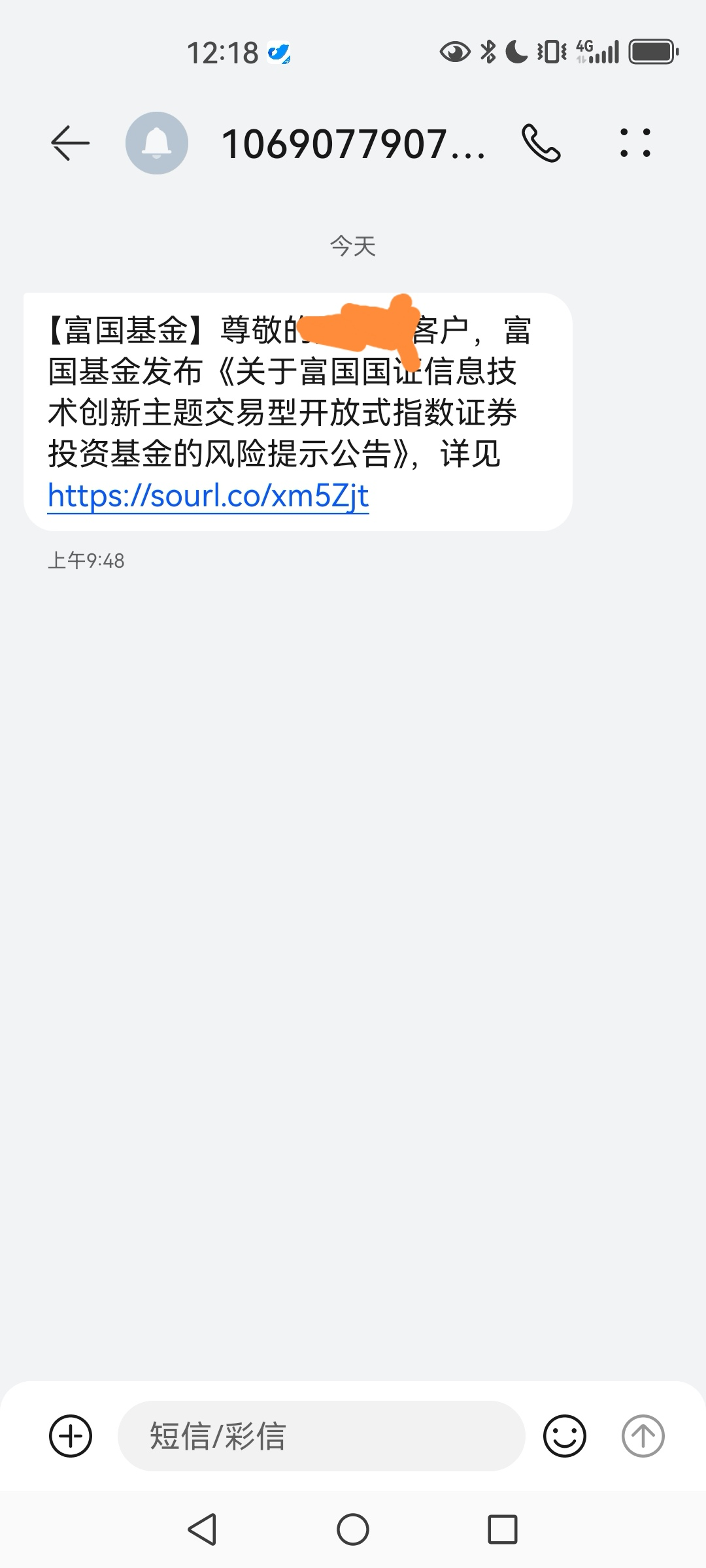The image size is (706, 1568).
Task: Open the sender's contact avatar
Action: [x=157, y=143]
